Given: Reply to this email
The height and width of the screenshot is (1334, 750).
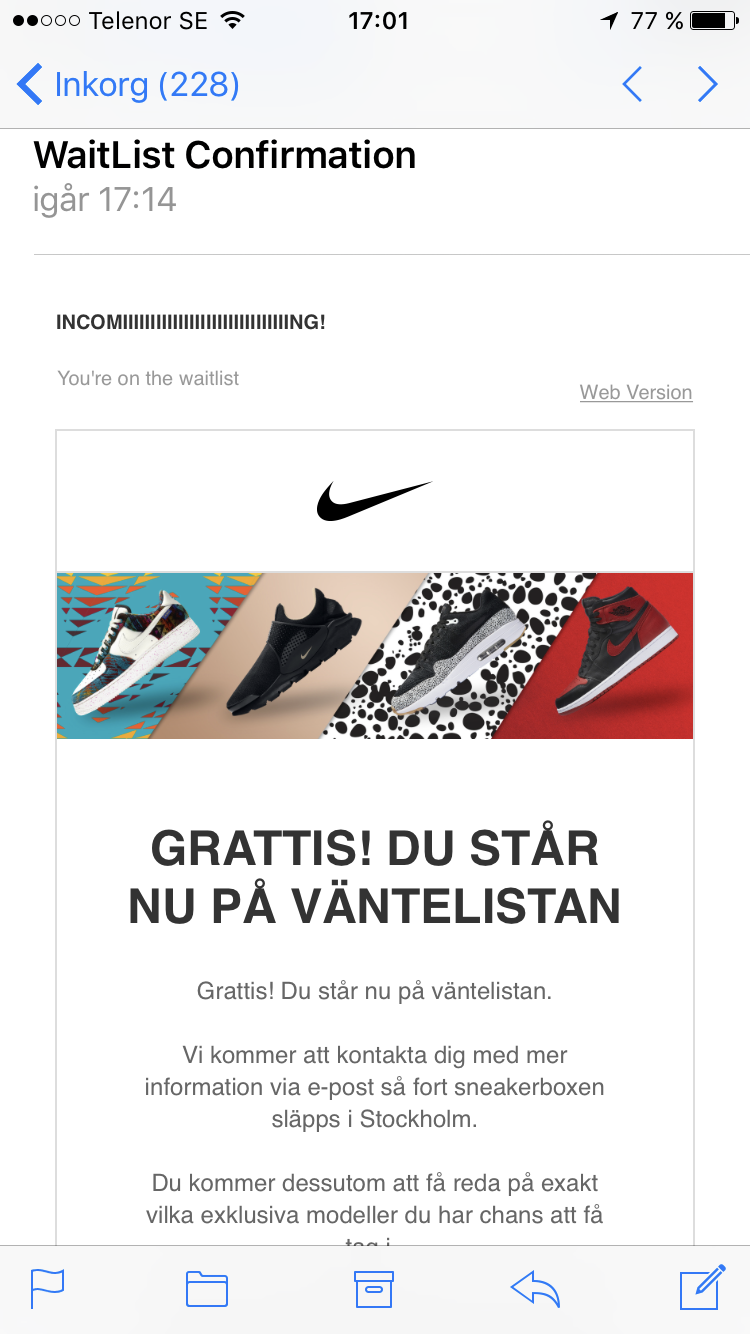Looking at the screenshot, I should pyautogui.click(x=535, y=1289).
